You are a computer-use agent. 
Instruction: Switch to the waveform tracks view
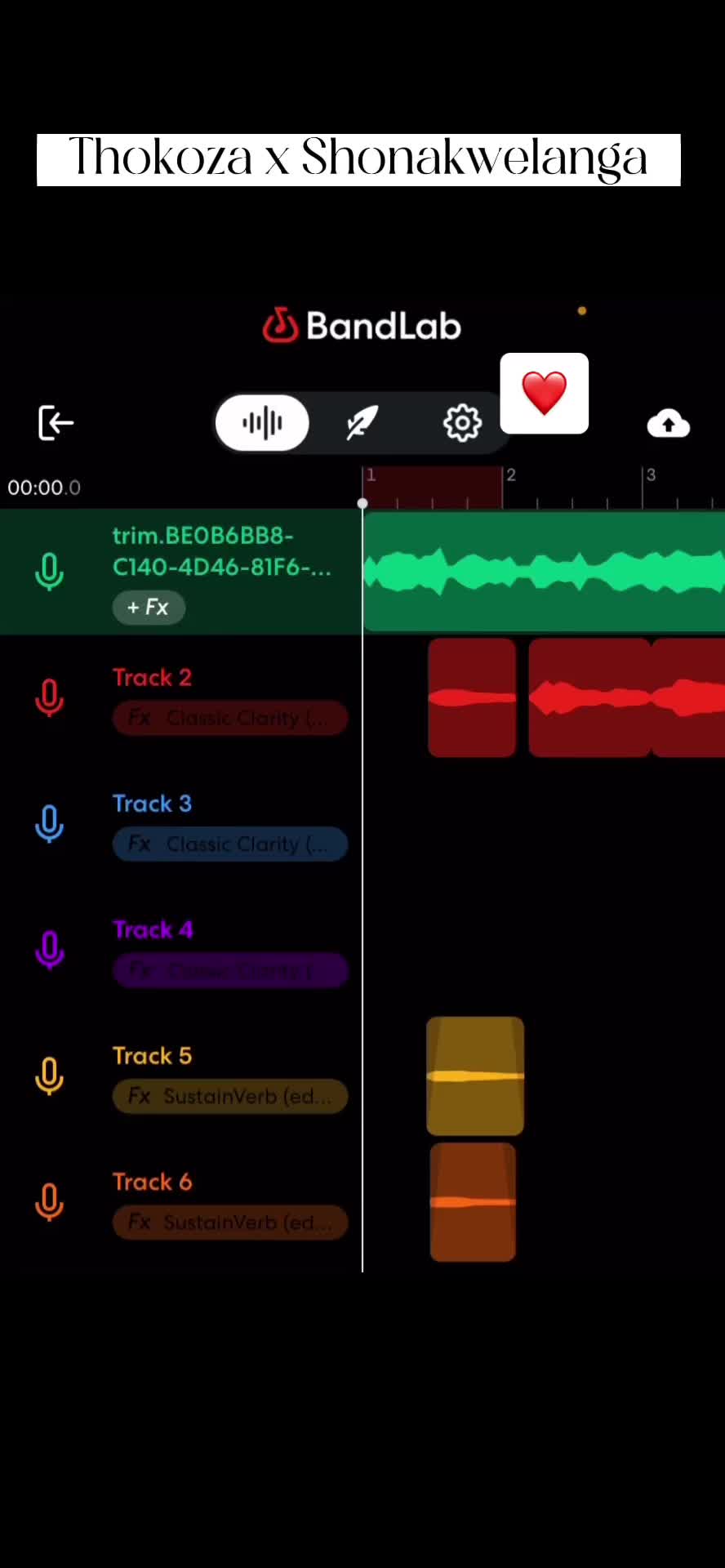[x=262, y=423]
